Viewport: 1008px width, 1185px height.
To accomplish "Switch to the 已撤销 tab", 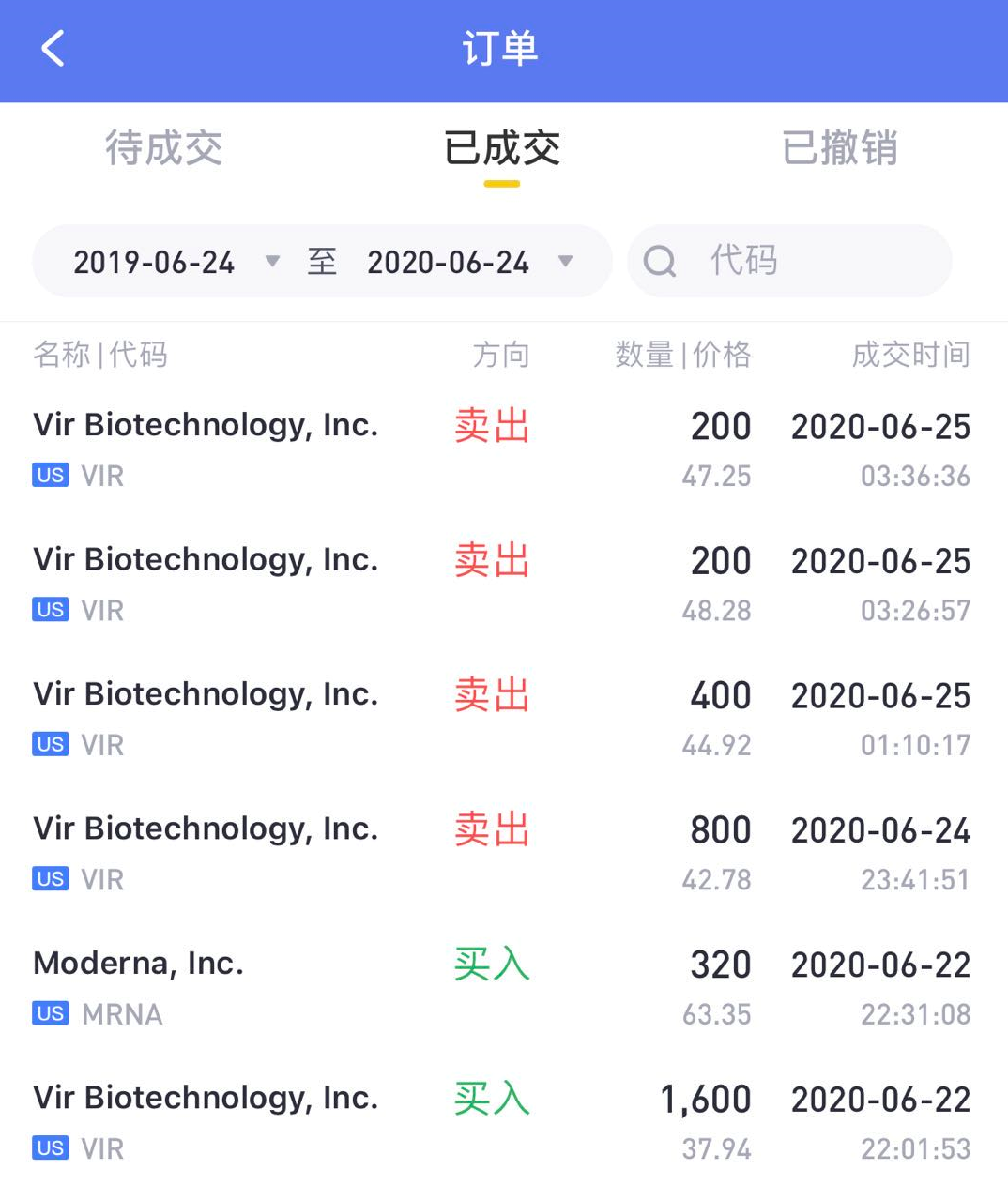I will click(x=840, y=148).
